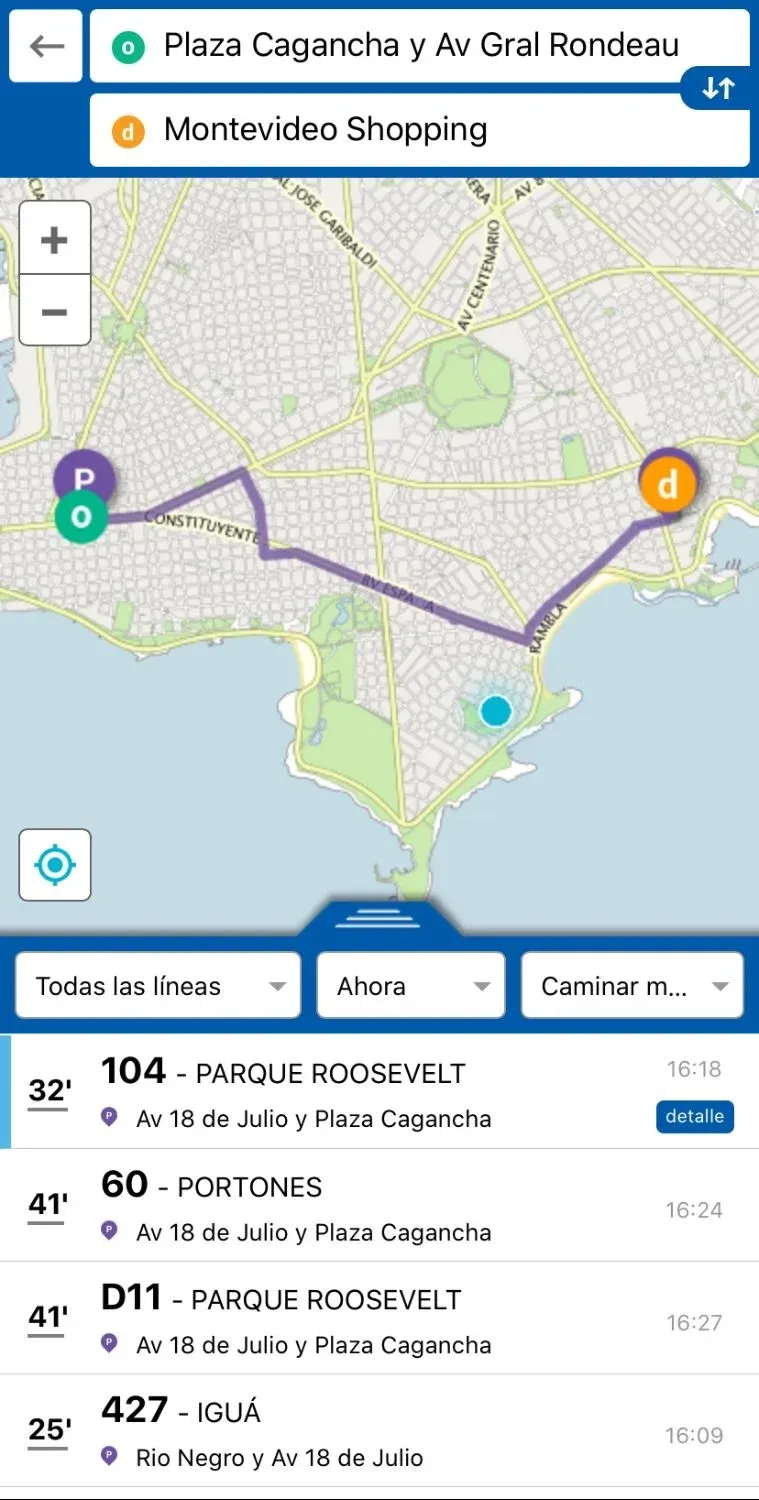759x1500 pixels.
Task: Select route 60 to Portones
Action: coord(380,1206)
